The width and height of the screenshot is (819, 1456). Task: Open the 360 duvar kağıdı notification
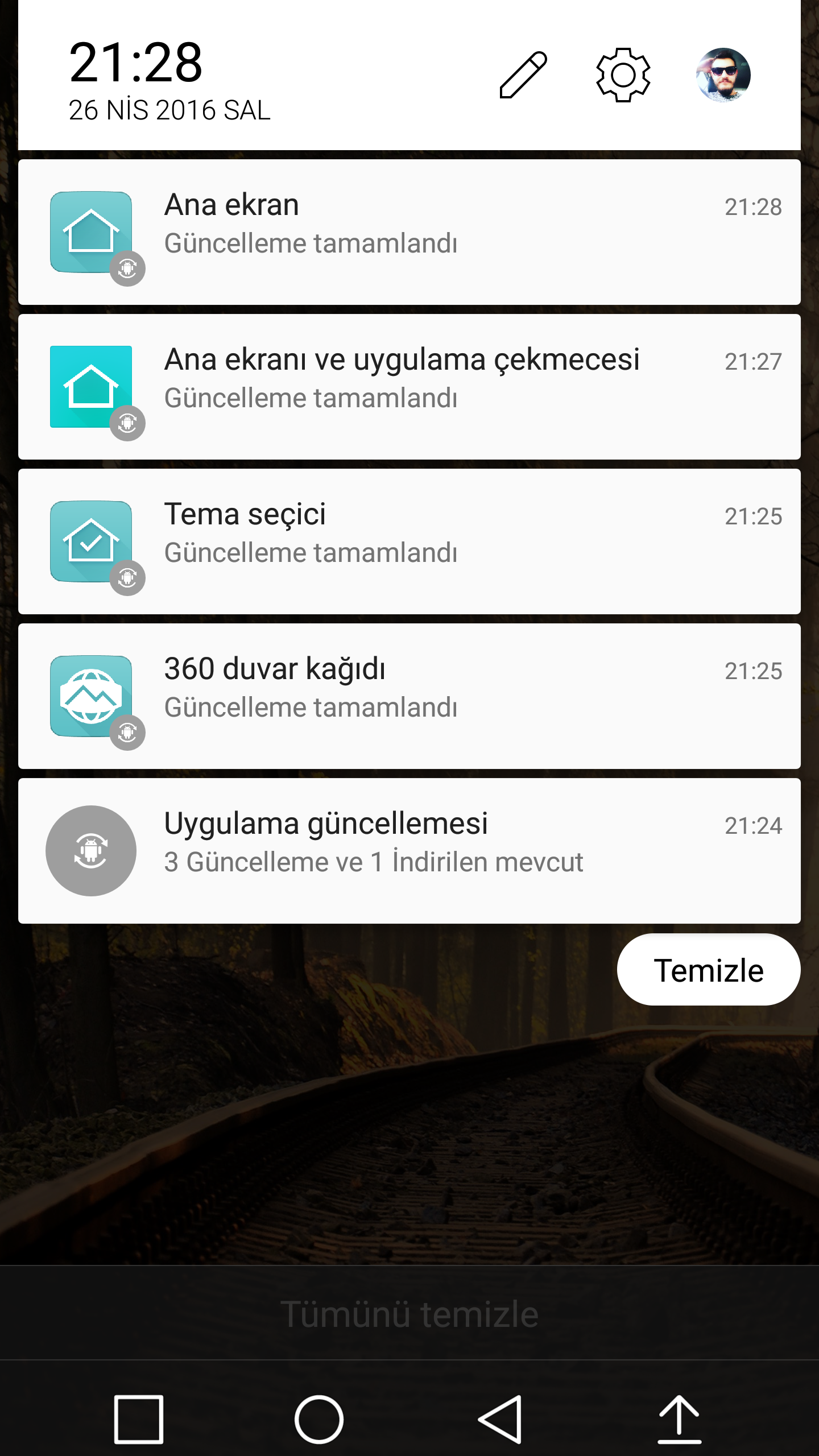tap(409, 696)
